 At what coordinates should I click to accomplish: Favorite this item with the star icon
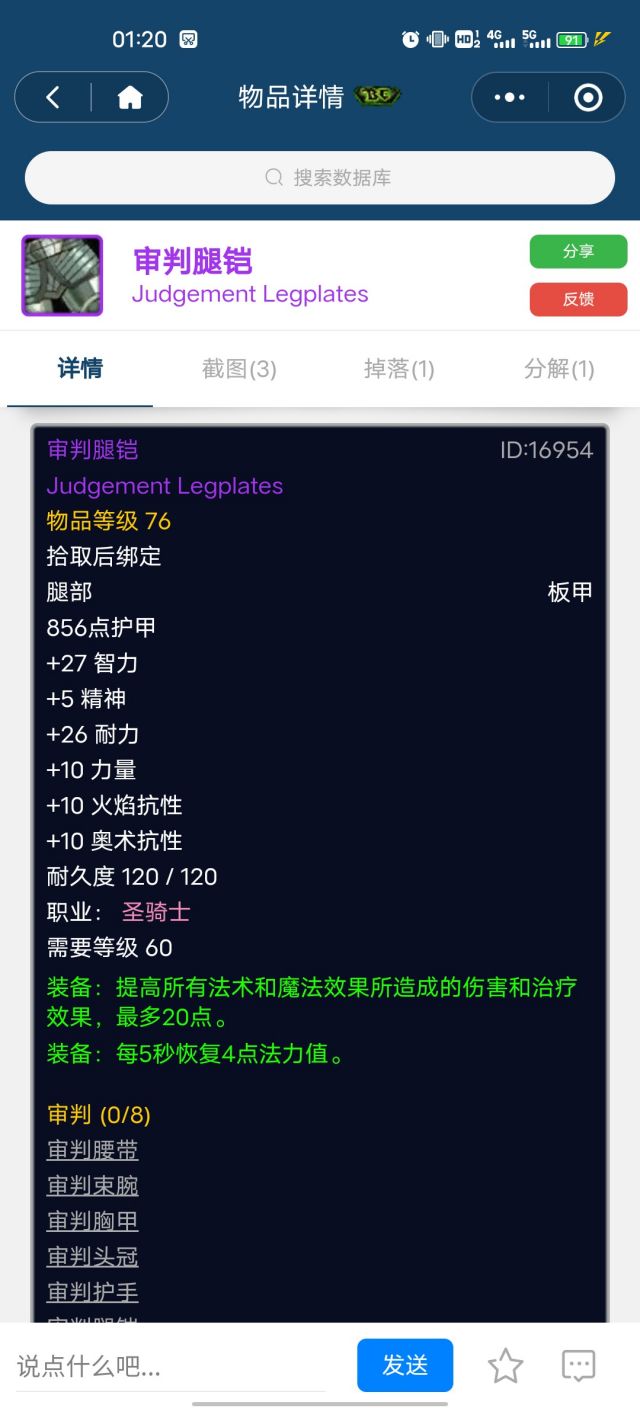[x=505, y=1366]
